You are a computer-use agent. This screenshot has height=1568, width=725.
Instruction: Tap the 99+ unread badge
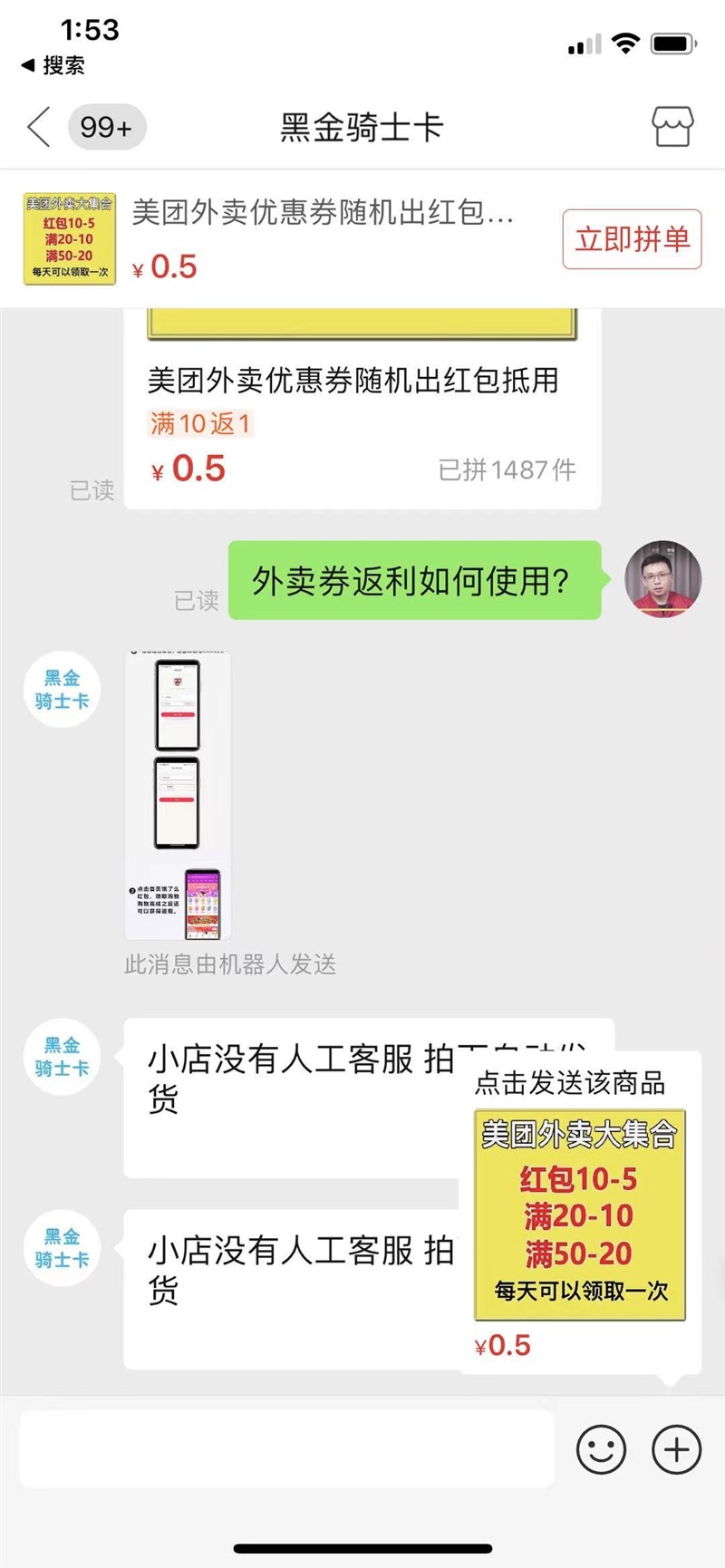point(107,127)
